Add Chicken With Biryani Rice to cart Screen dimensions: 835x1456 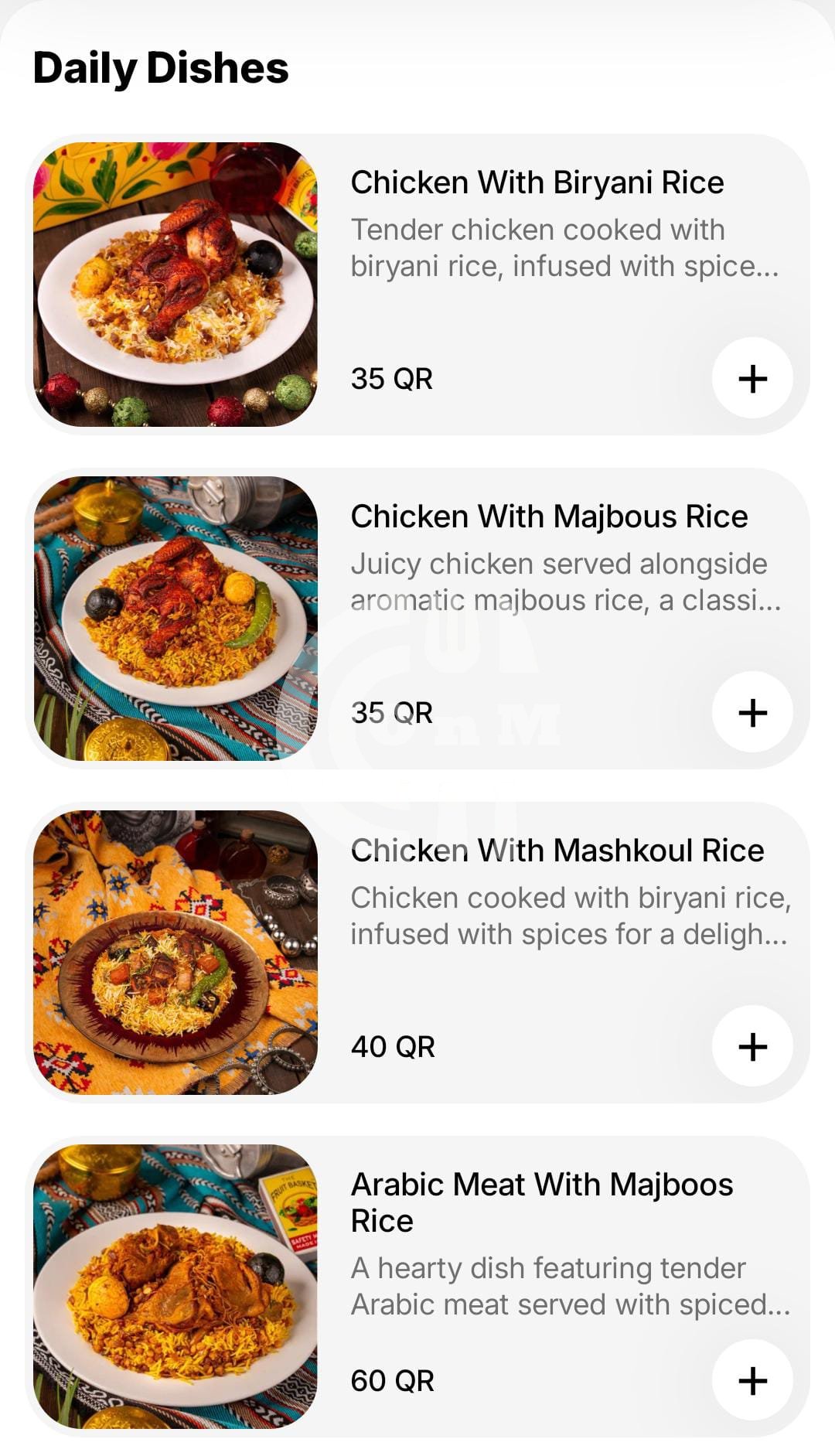click(752, 379)
